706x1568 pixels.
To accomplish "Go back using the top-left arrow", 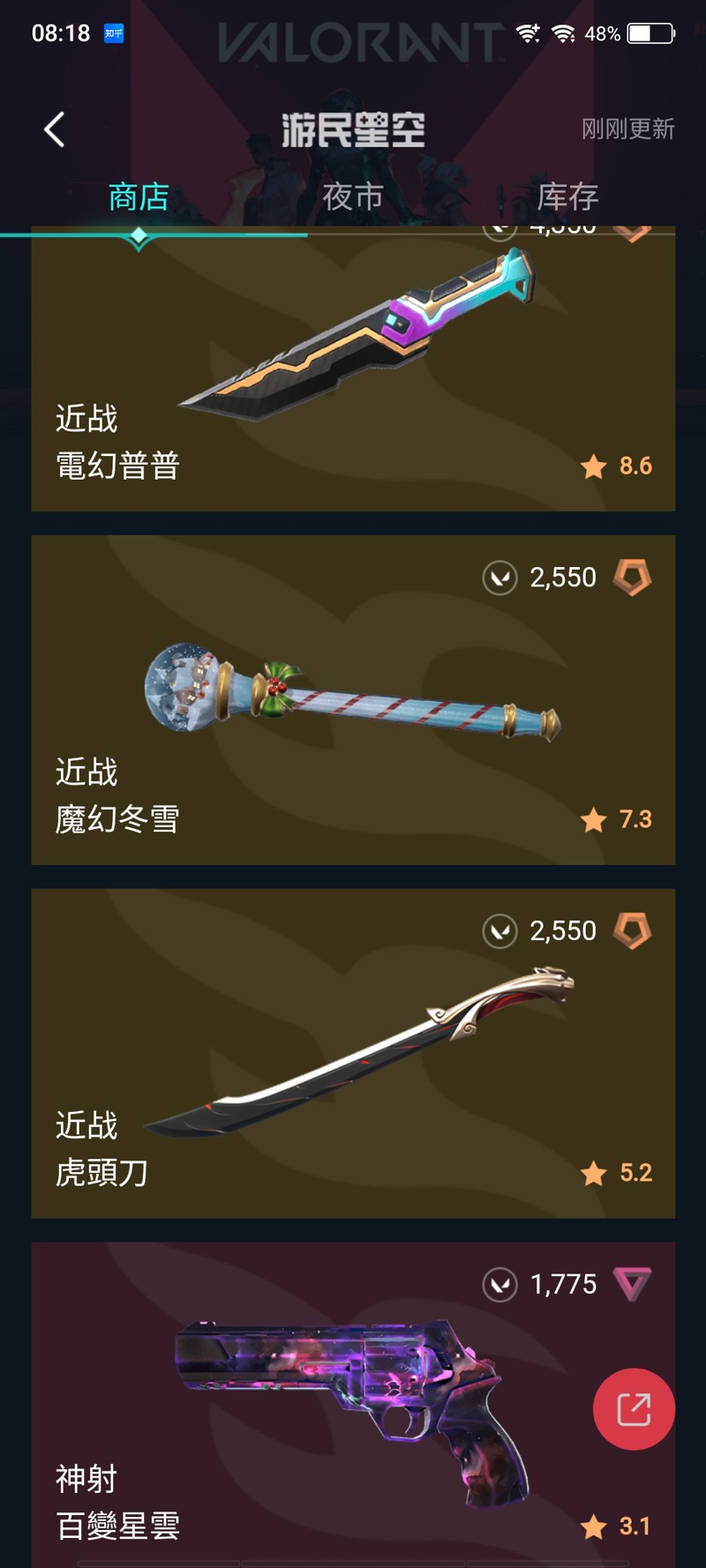I will [55, 130].
